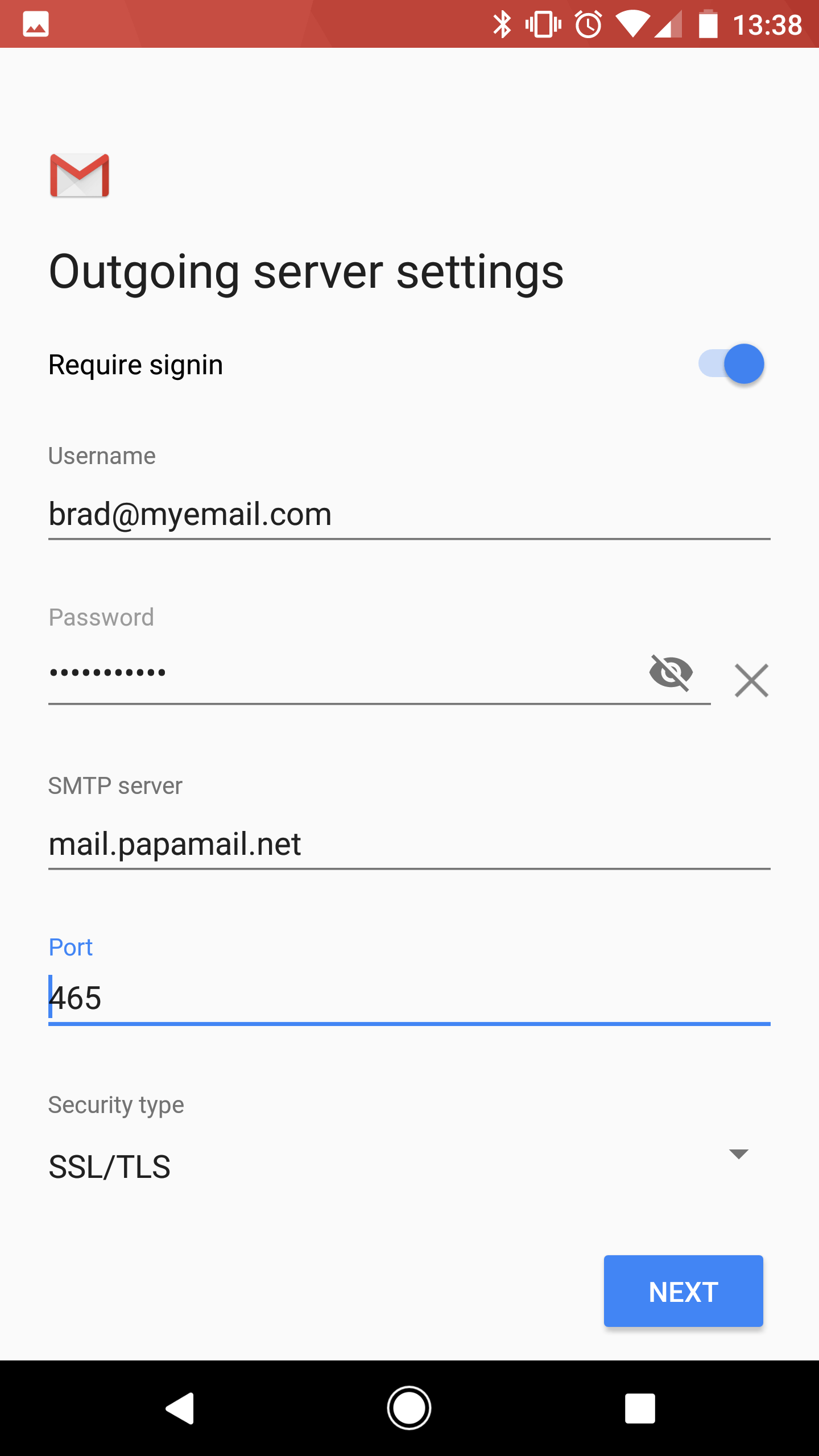The image size is (819, 1456).
Task: Go back using system back button
Action: point(180,1408)
